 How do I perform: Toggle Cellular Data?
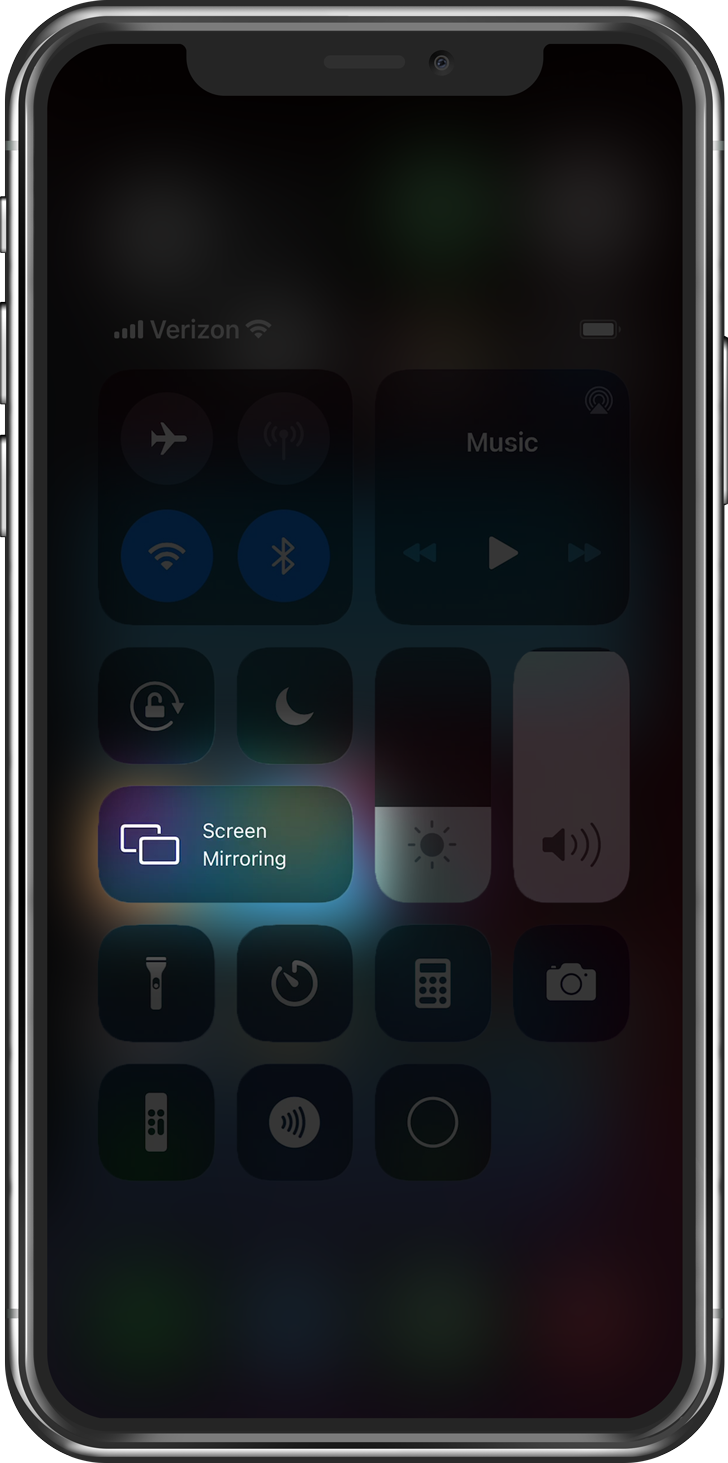(283, 438)
